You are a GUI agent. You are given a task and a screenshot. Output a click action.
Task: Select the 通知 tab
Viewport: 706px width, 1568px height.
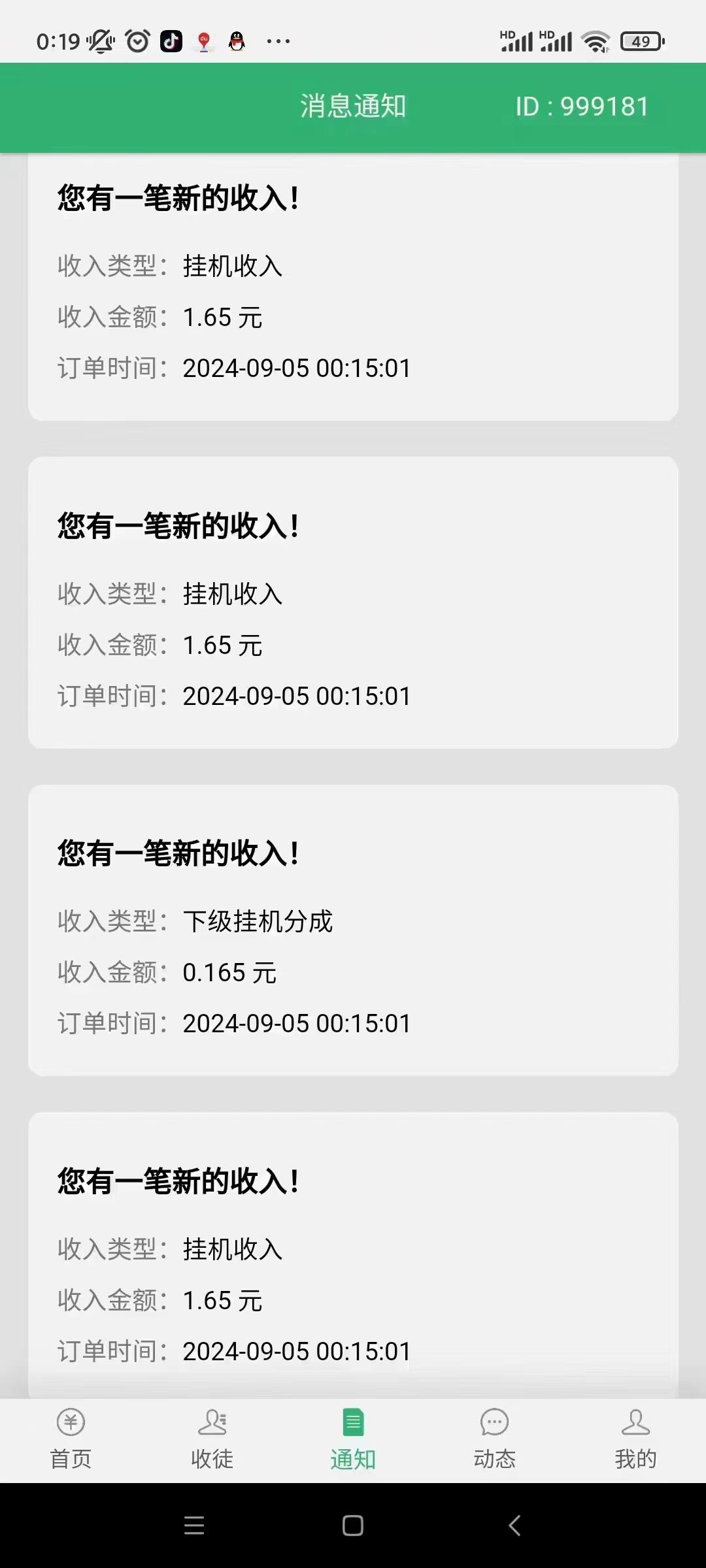tap(353, 1439)
